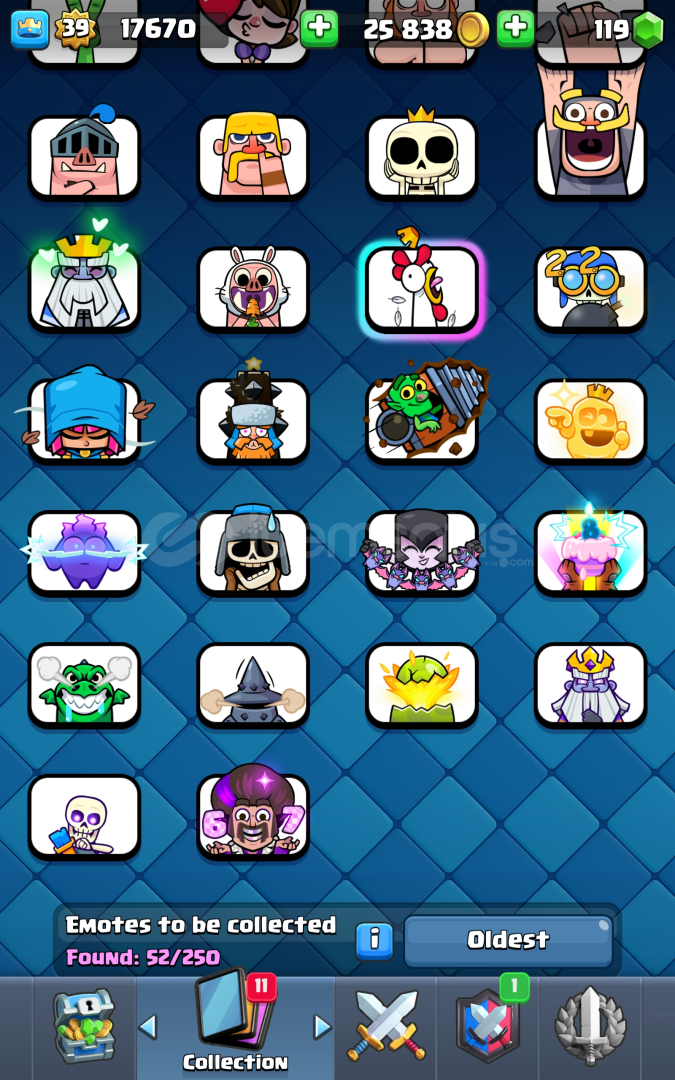
Task: Open the events sword trophy tab
Action: tap(590, 1025)
